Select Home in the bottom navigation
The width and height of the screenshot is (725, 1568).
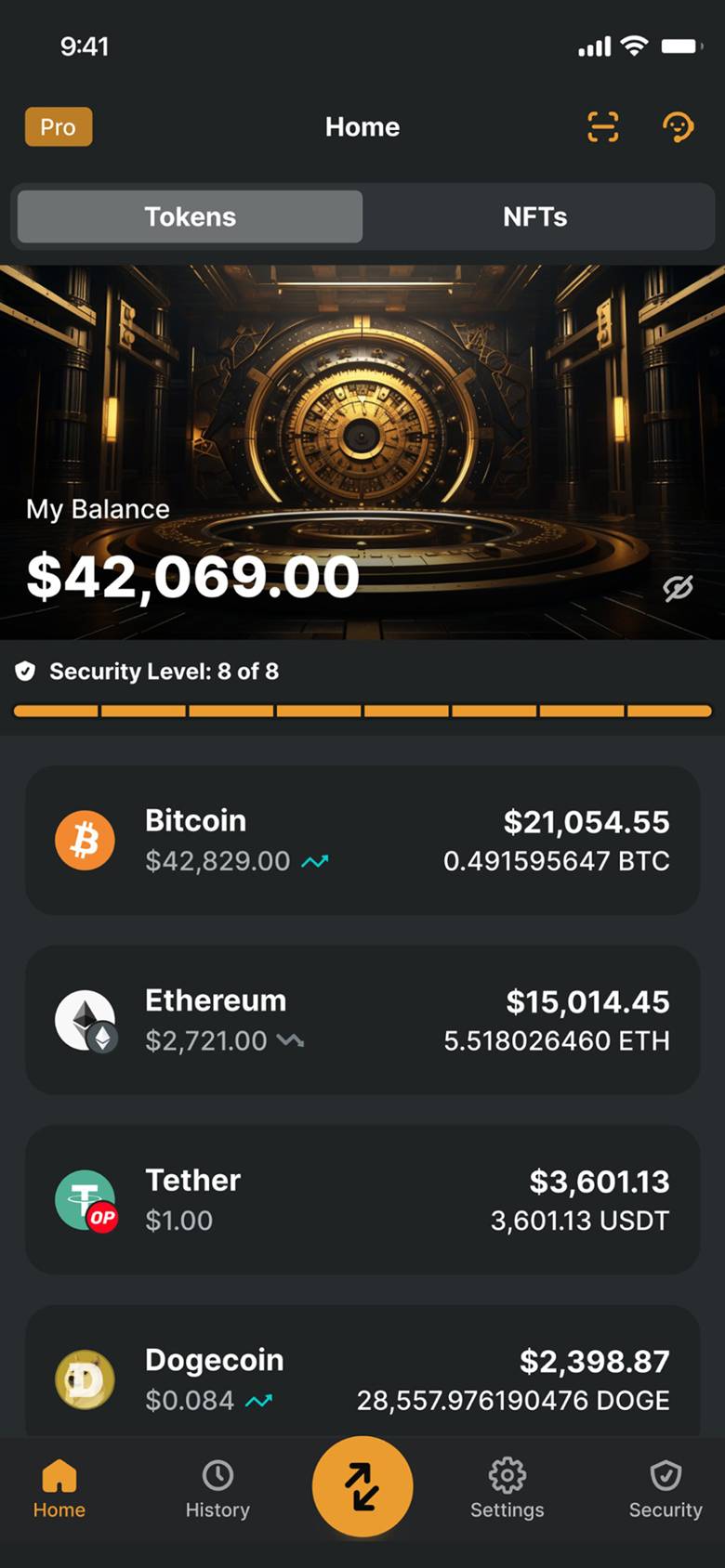tap(59, 1490)
